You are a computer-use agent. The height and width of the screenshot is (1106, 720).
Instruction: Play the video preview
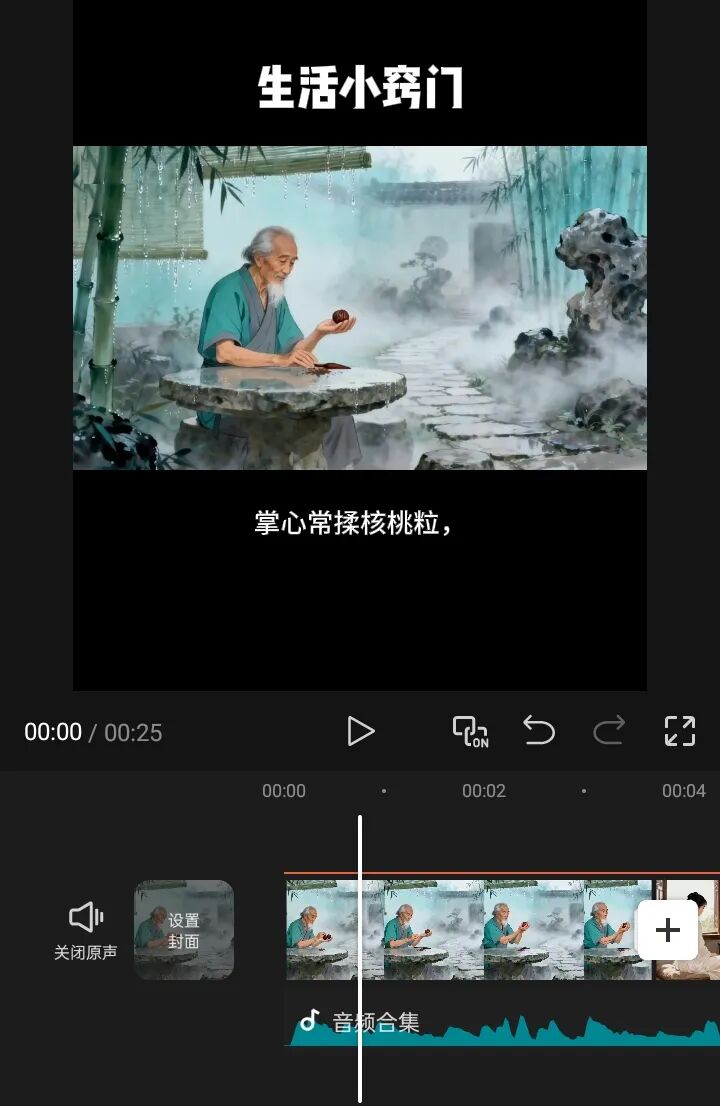tap(360, 732)
